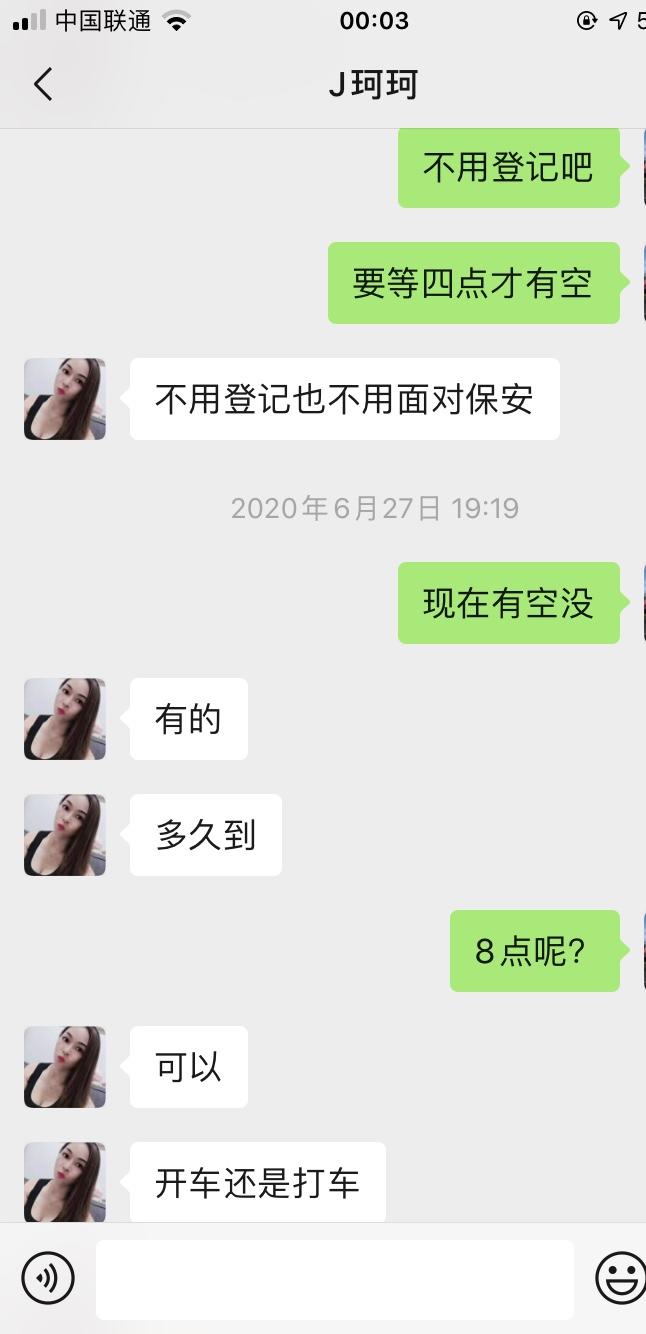Screen dimensions: 646x1334
Task: Tap the message text field
Action: (334, 1279)
